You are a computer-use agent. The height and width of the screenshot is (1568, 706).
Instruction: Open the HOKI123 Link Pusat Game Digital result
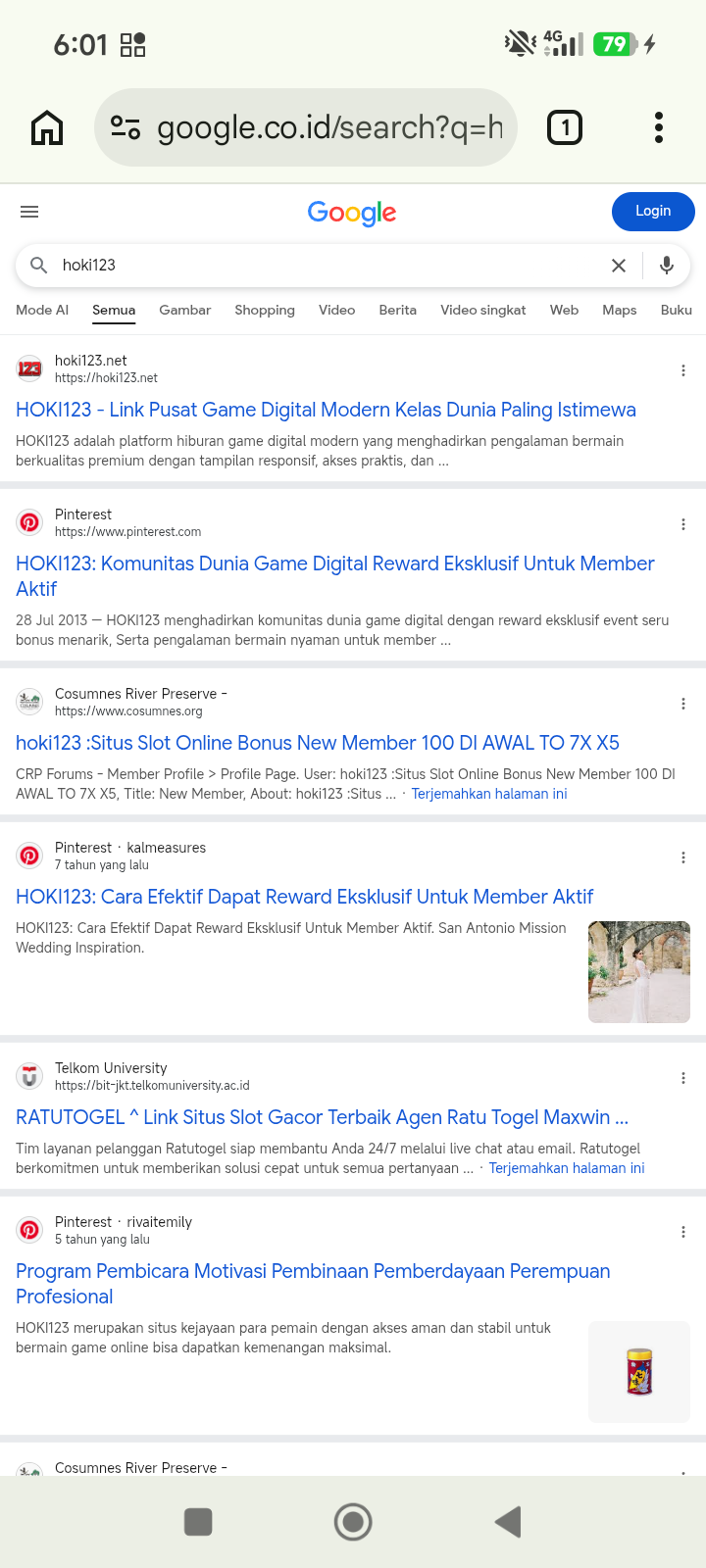tap(326, 410)
